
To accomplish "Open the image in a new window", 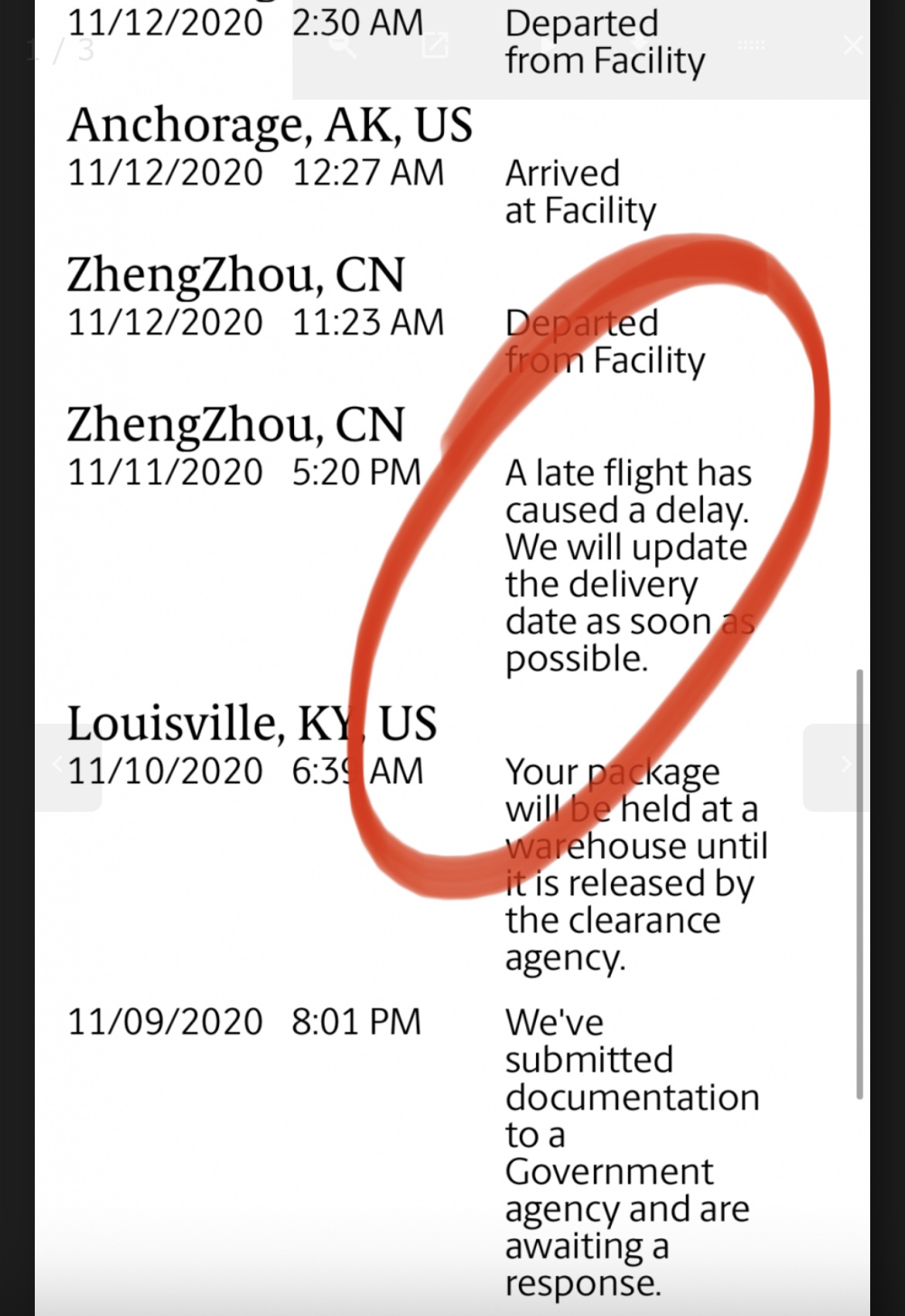I will pyautogui.click(x=435, y=46).
